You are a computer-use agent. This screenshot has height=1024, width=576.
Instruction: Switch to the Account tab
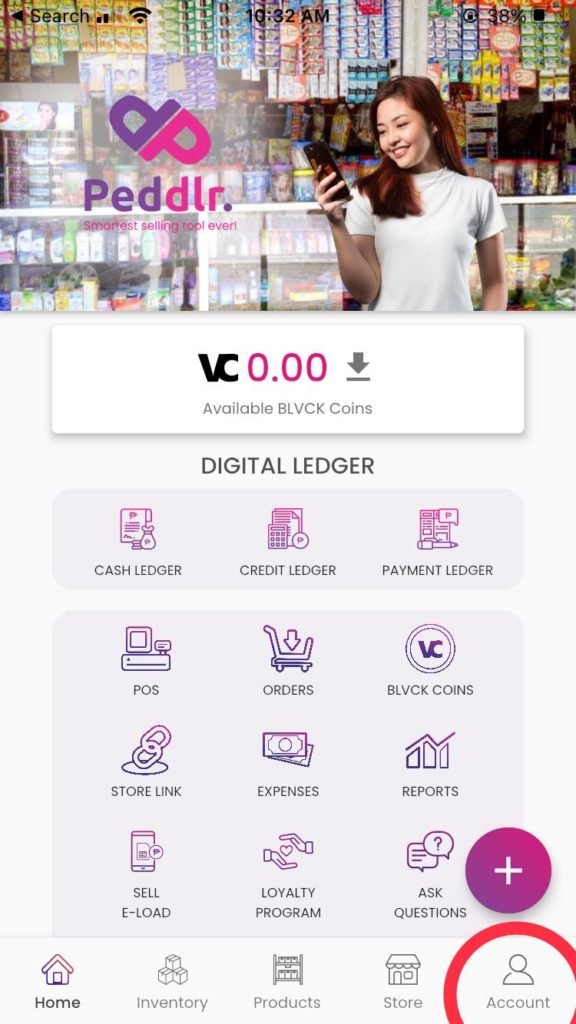coord(518,982)
